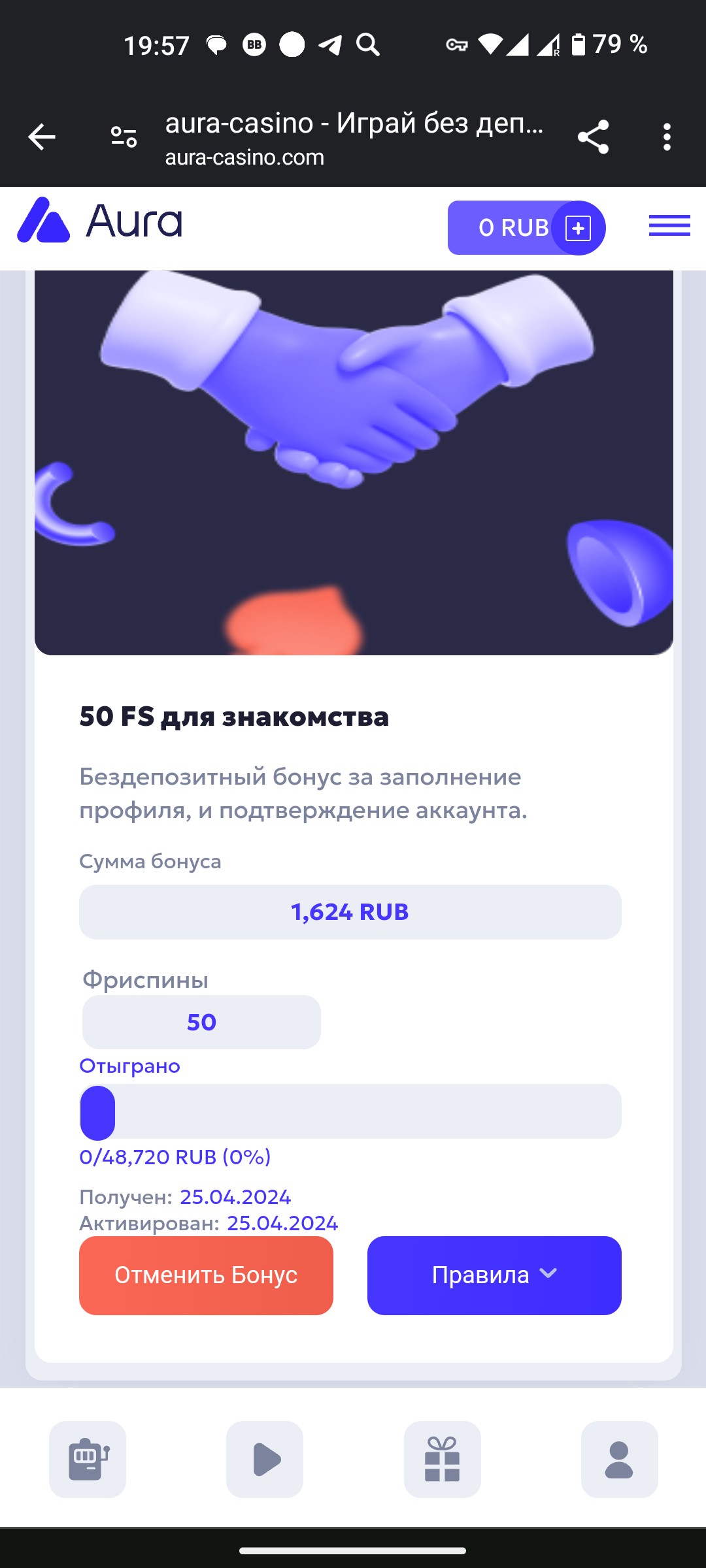
Task: Select the 50 freespins field
Action: (x=201, y=1021)
